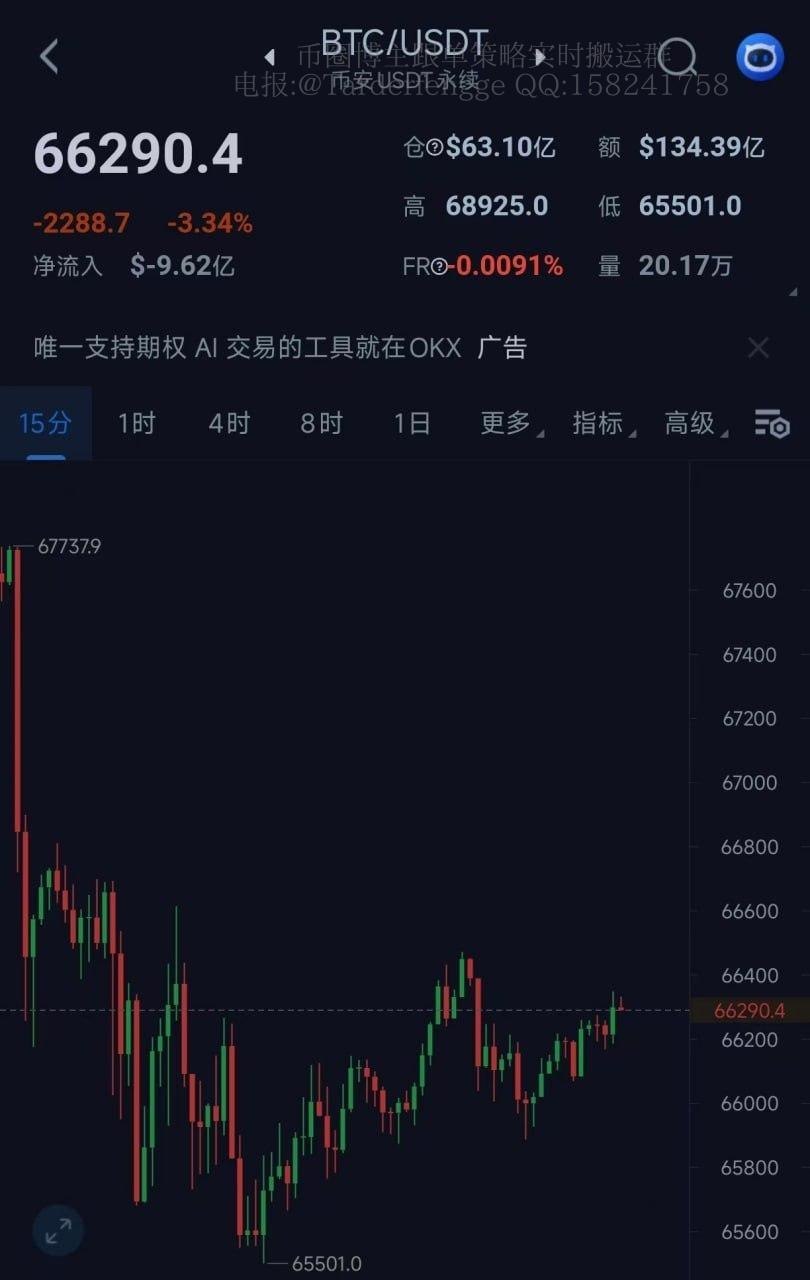Go back from the BTC/USDT chart

click(49, 57)
